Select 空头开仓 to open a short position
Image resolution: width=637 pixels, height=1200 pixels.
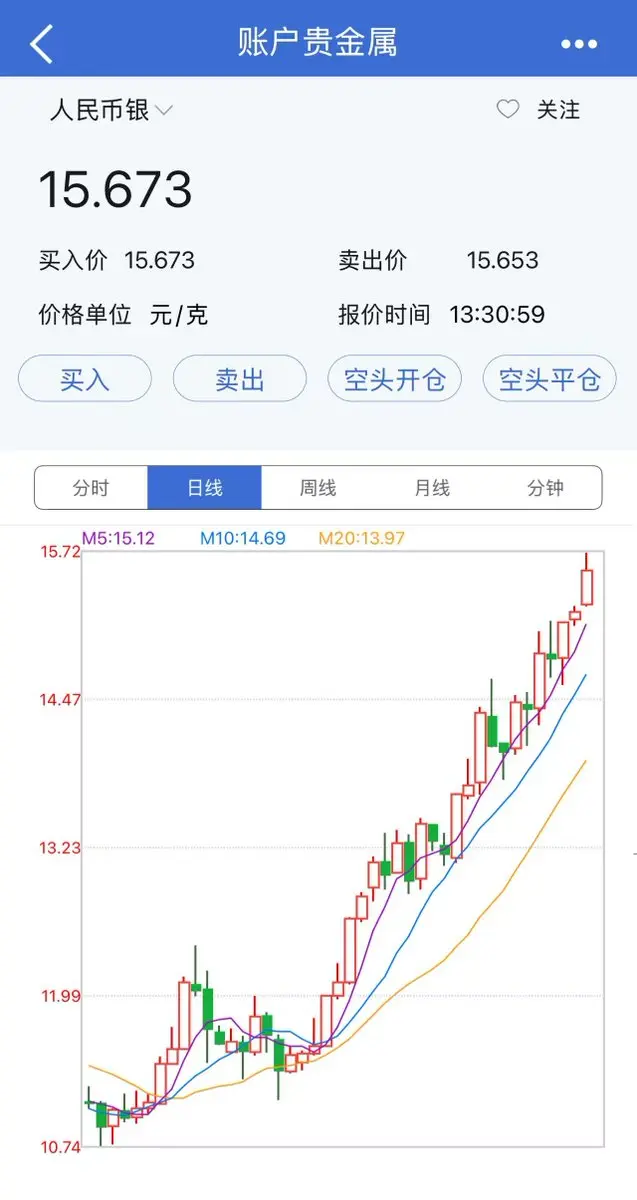(395, 379)
